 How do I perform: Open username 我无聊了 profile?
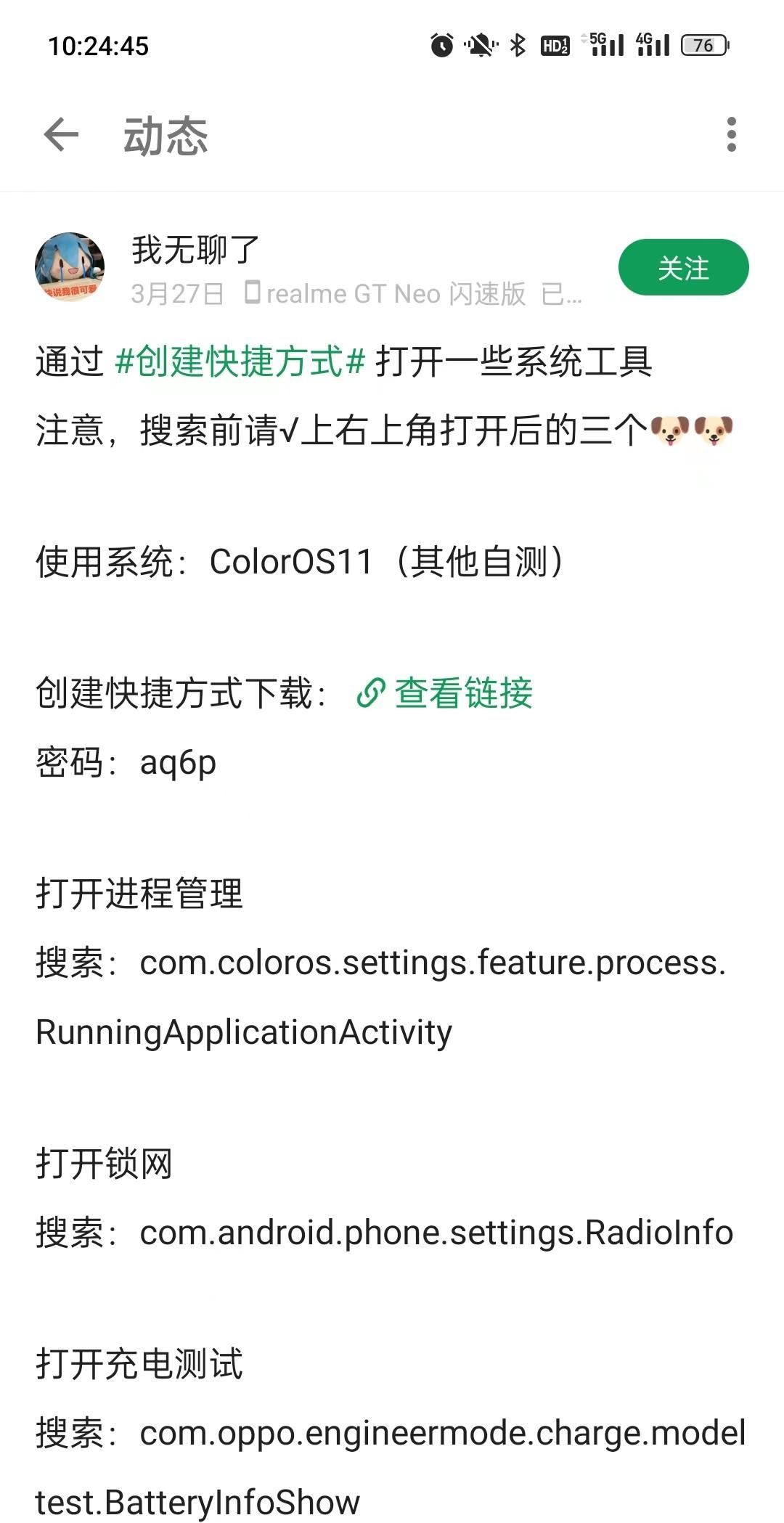[195, 250]
